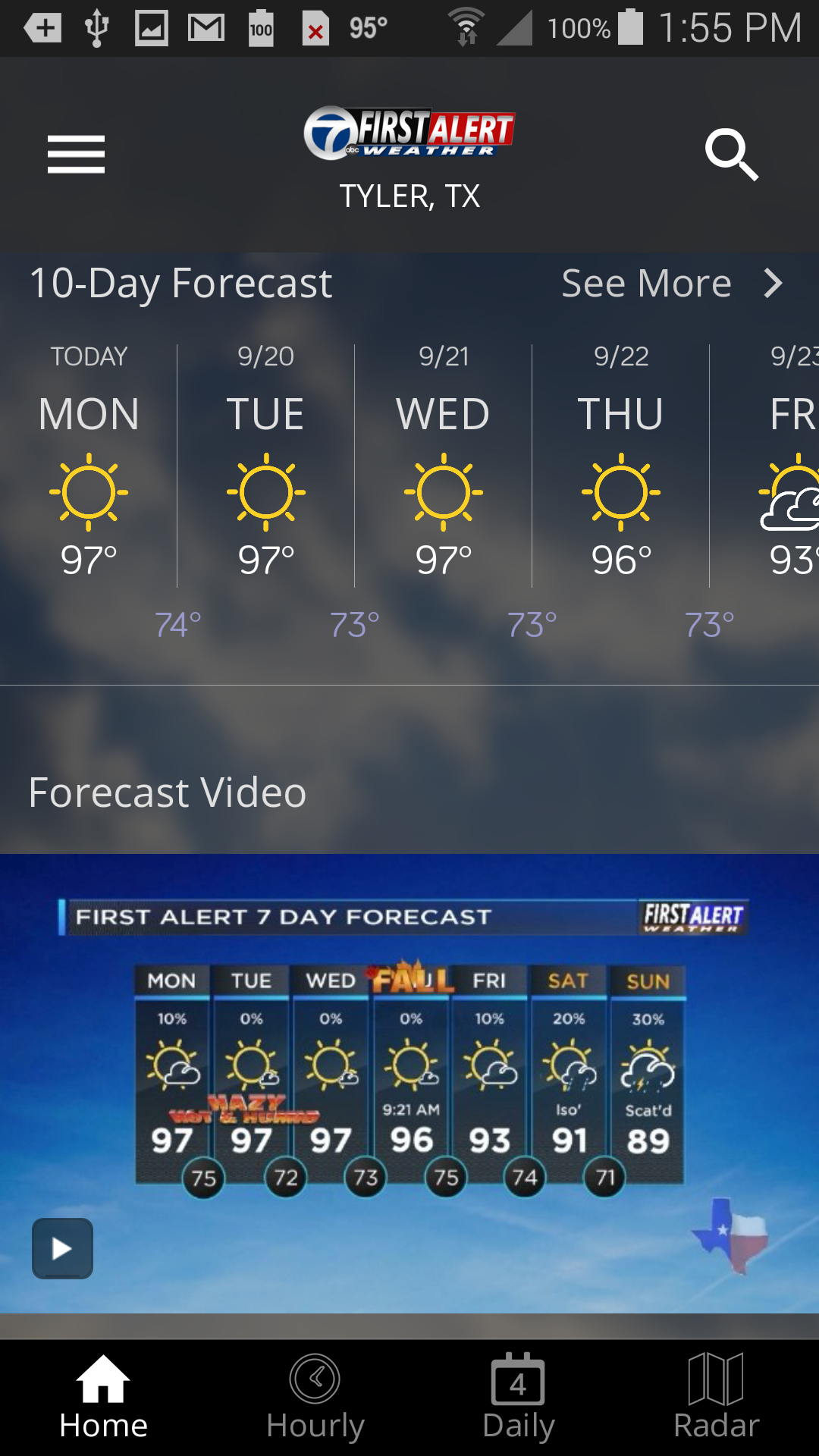Select the Wednesday 9/21 forecast

444,464
